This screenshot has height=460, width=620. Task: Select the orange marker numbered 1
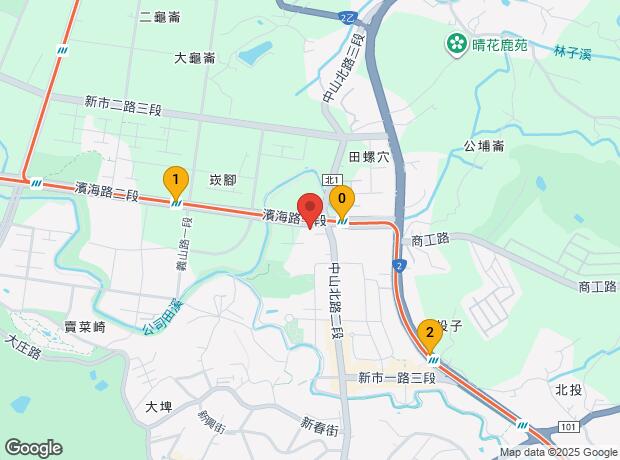(x=176, y=183)
